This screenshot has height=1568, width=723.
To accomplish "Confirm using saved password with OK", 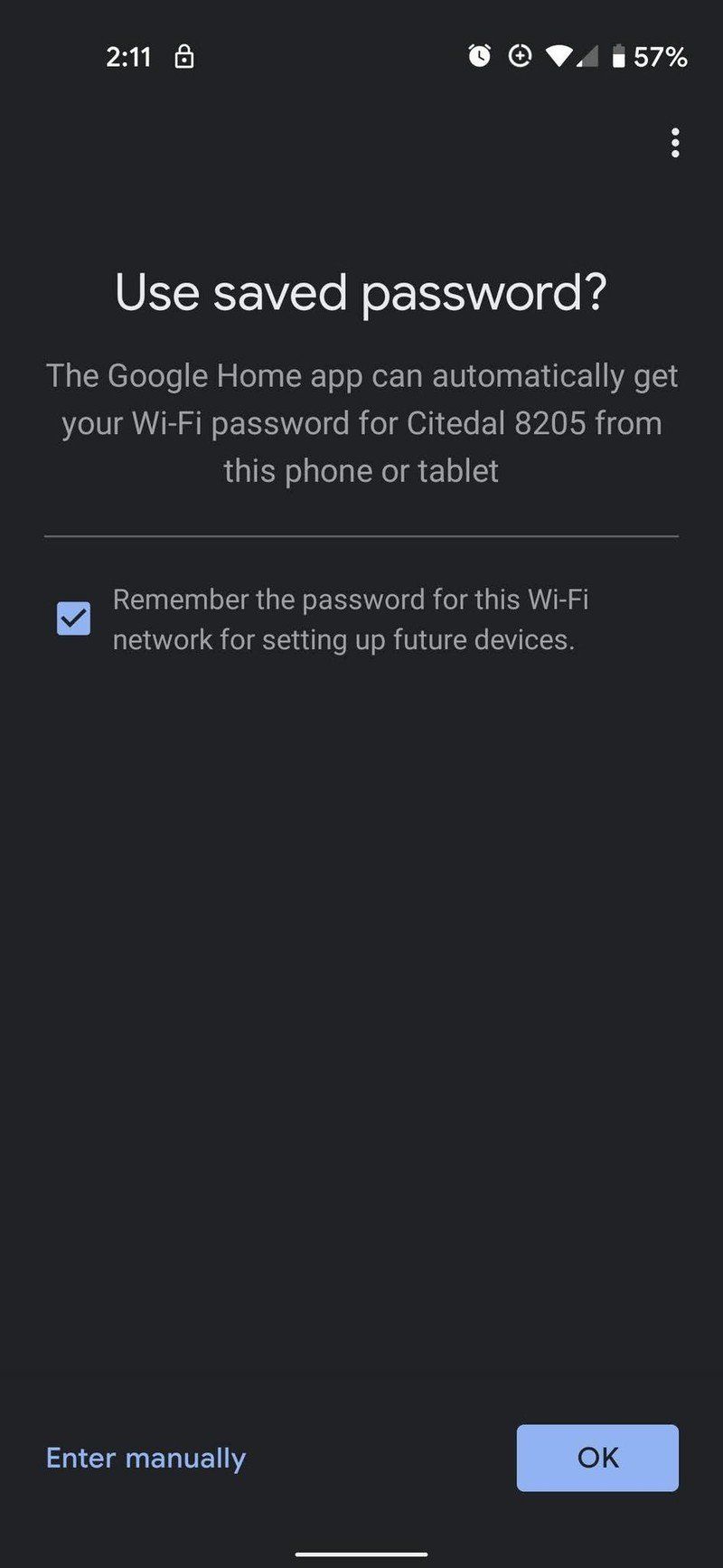I will point(597,1458).
